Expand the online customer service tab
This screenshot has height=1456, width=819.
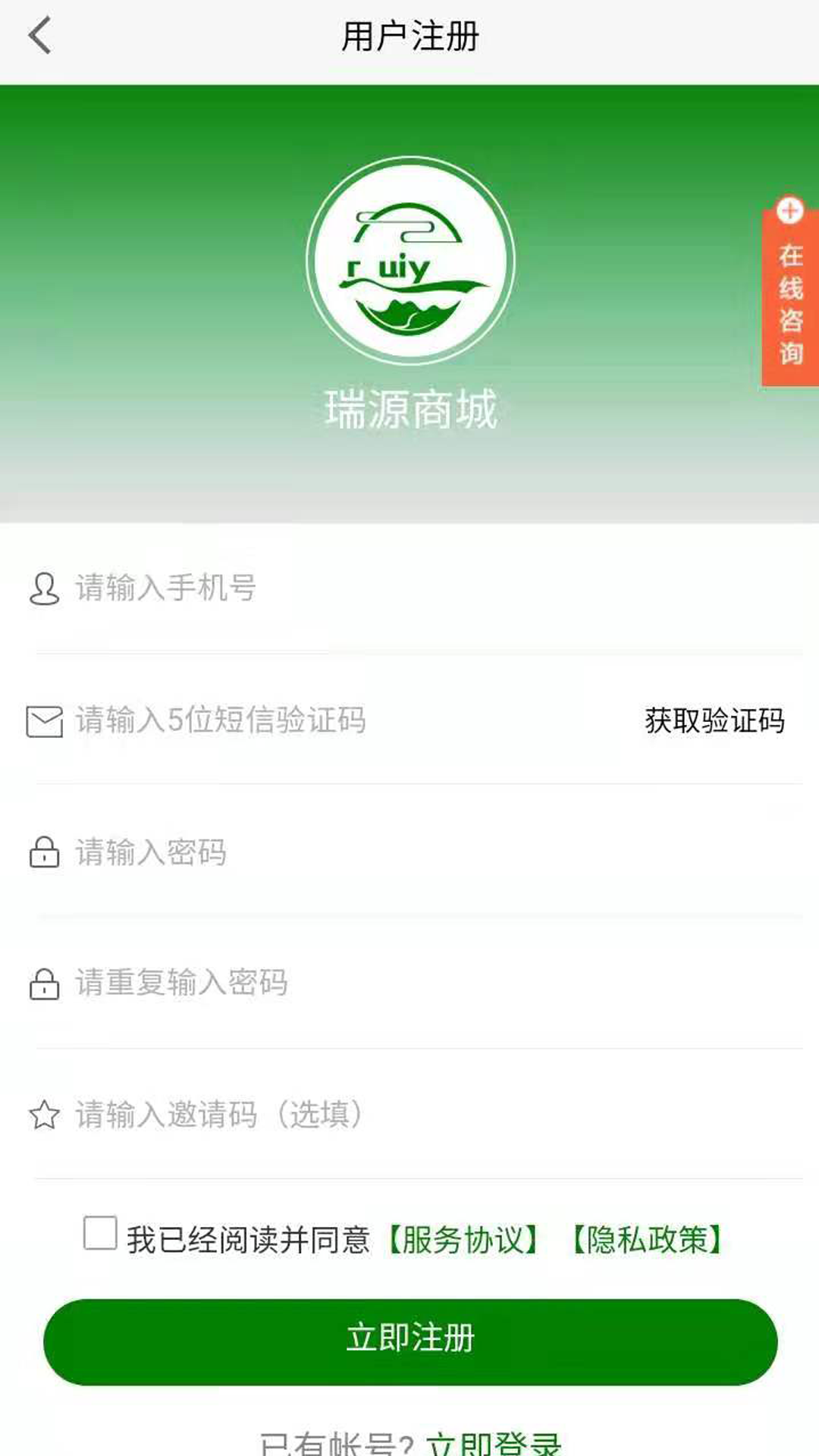click(789, 303)
